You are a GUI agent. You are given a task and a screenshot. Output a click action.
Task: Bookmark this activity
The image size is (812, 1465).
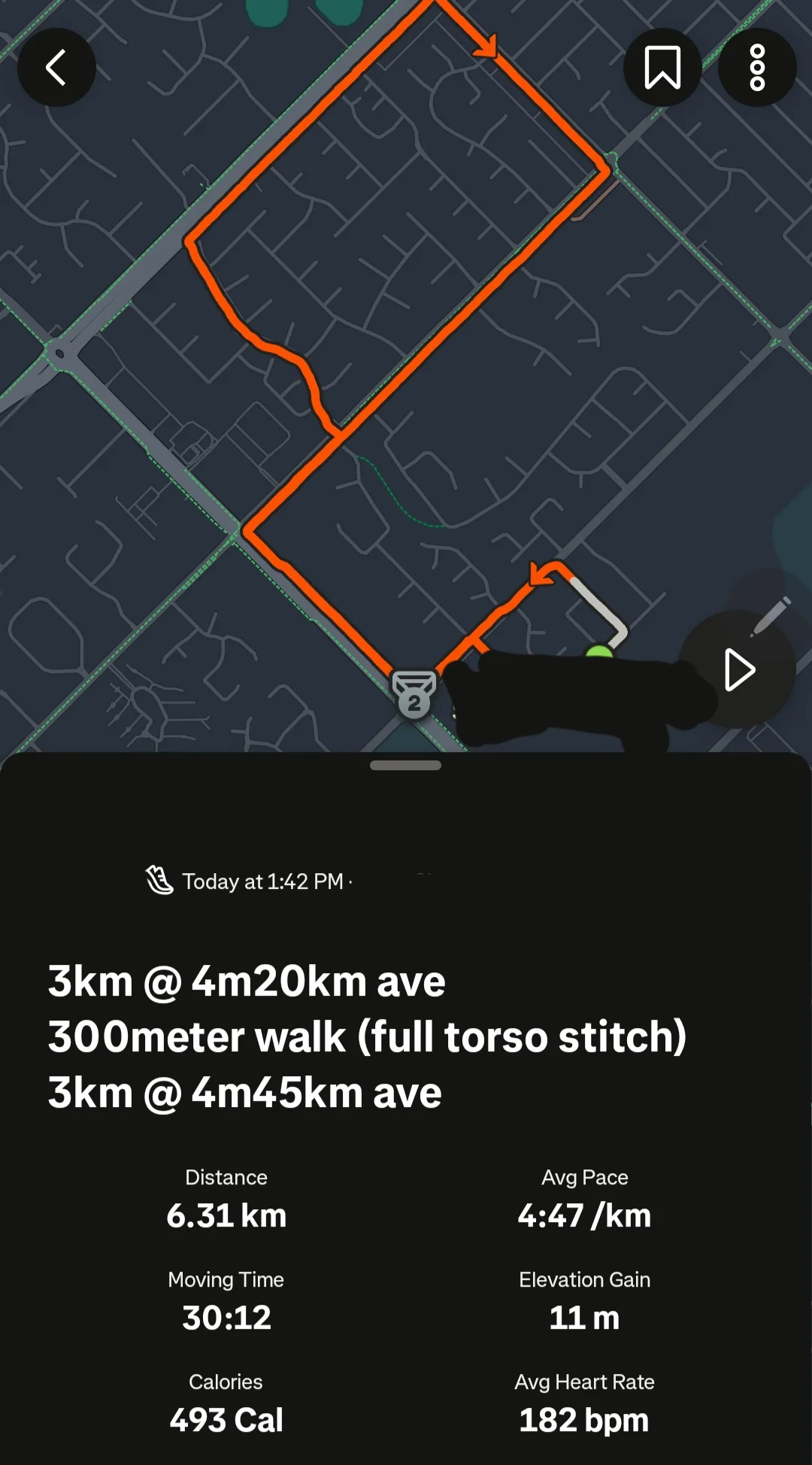(662, 68)
